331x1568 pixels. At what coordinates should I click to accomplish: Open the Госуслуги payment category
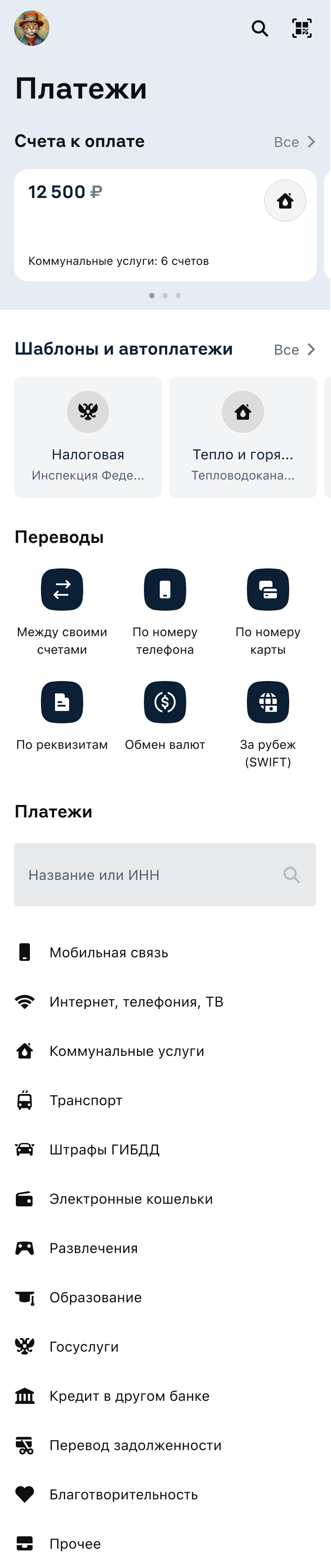84,1347
